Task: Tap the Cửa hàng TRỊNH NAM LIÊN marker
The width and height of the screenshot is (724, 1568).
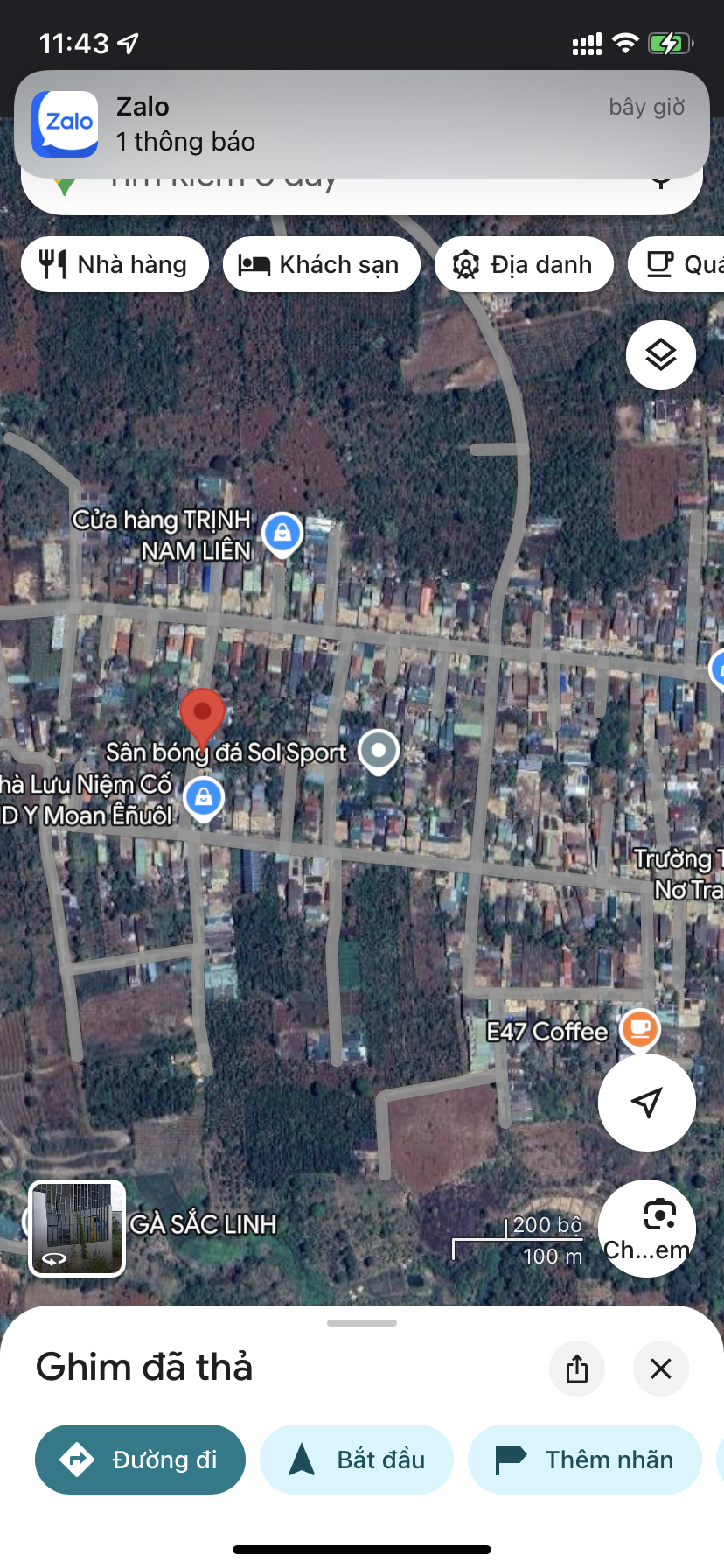Action: click(282, 533)
